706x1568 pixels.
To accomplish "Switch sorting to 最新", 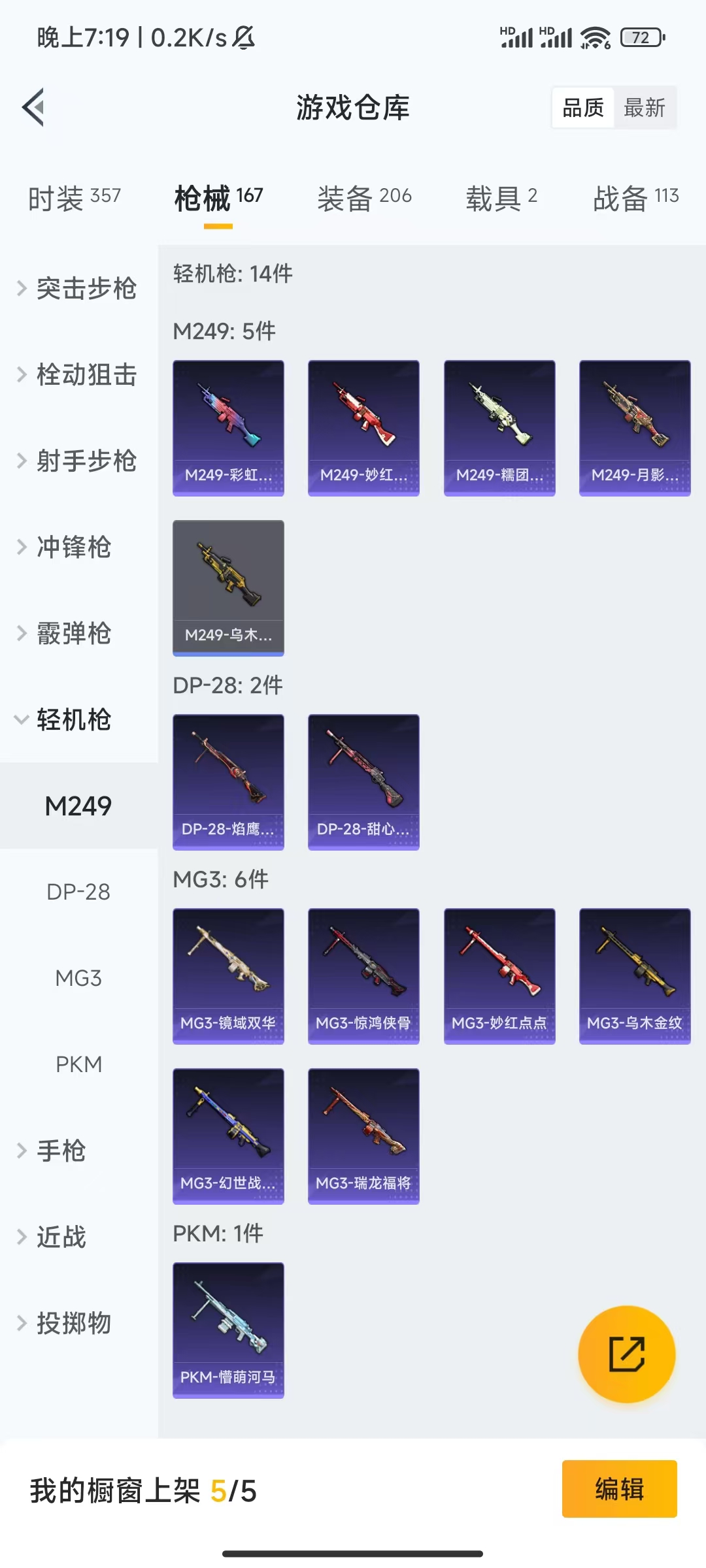I will (x=645, y=107).
